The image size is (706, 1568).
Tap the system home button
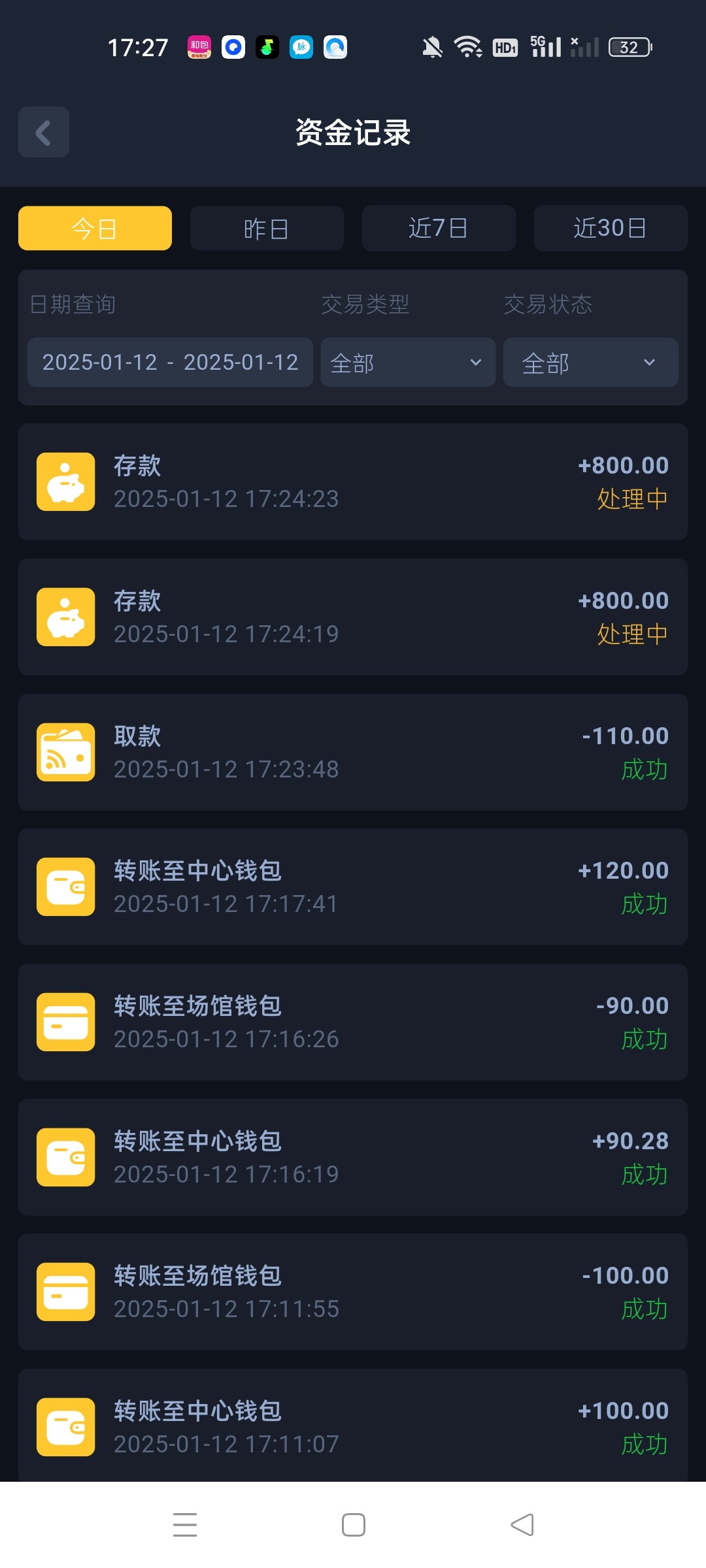[x=354, y=1525]
